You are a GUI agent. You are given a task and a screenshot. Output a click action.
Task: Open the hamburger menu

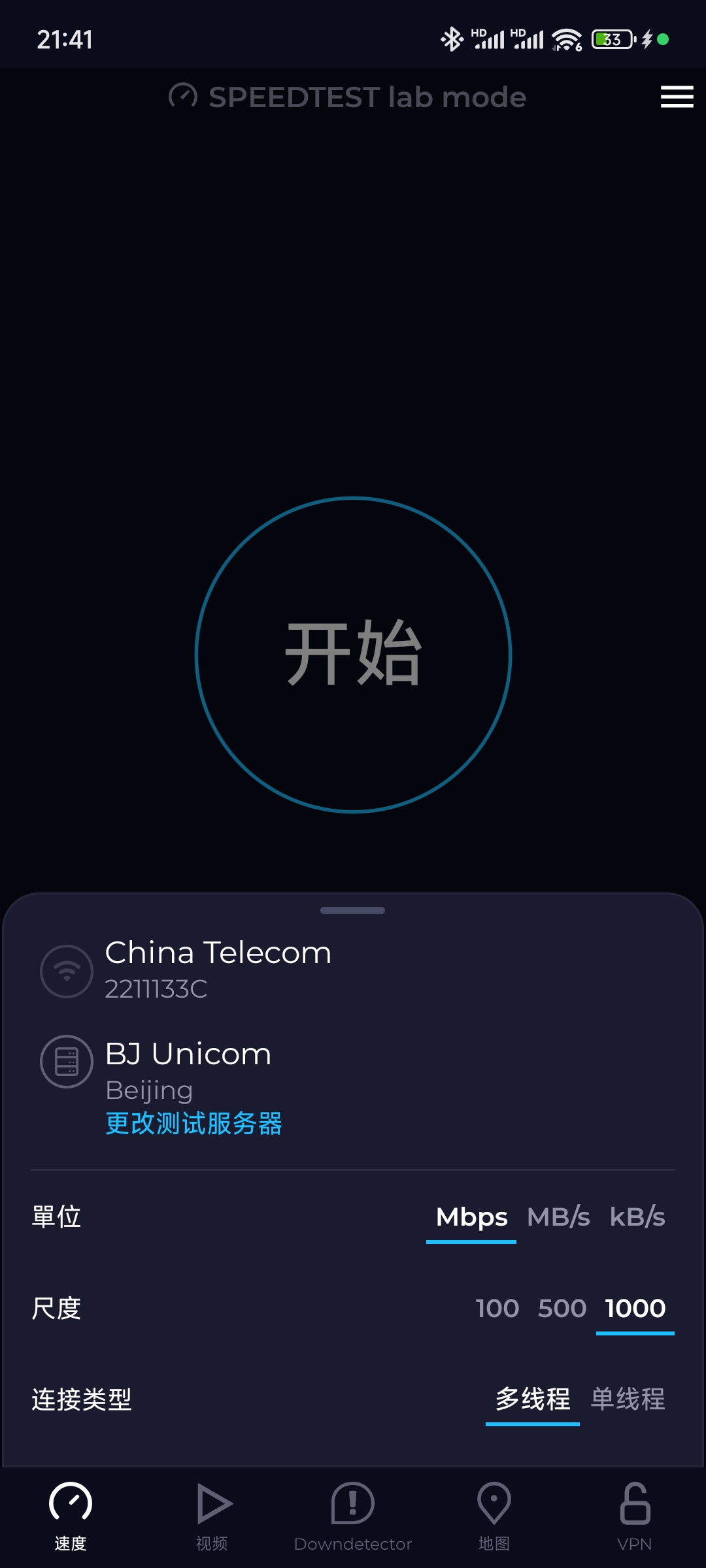click(677, 97)
